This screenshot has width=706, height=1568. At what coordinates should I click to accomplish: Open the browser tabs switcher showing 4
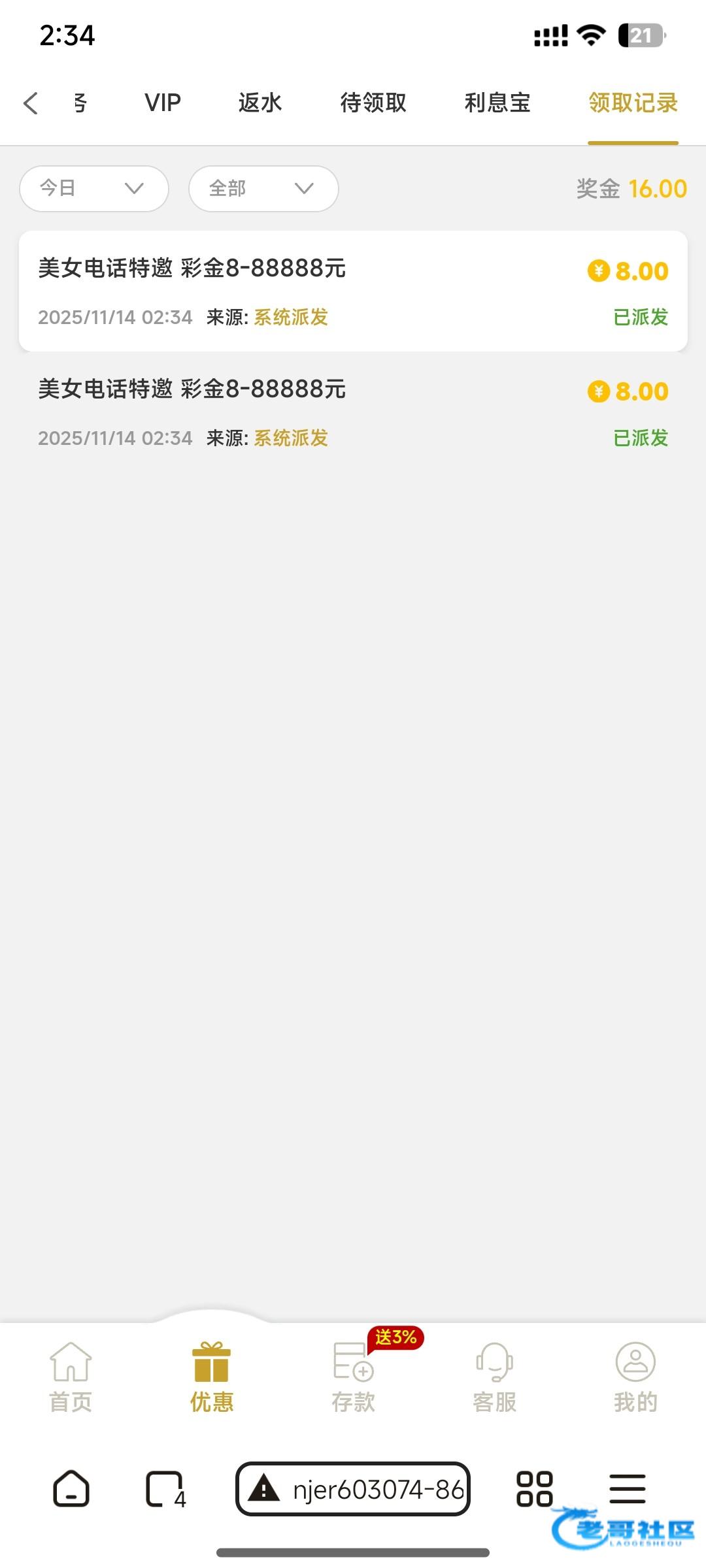click(165, 1489)
